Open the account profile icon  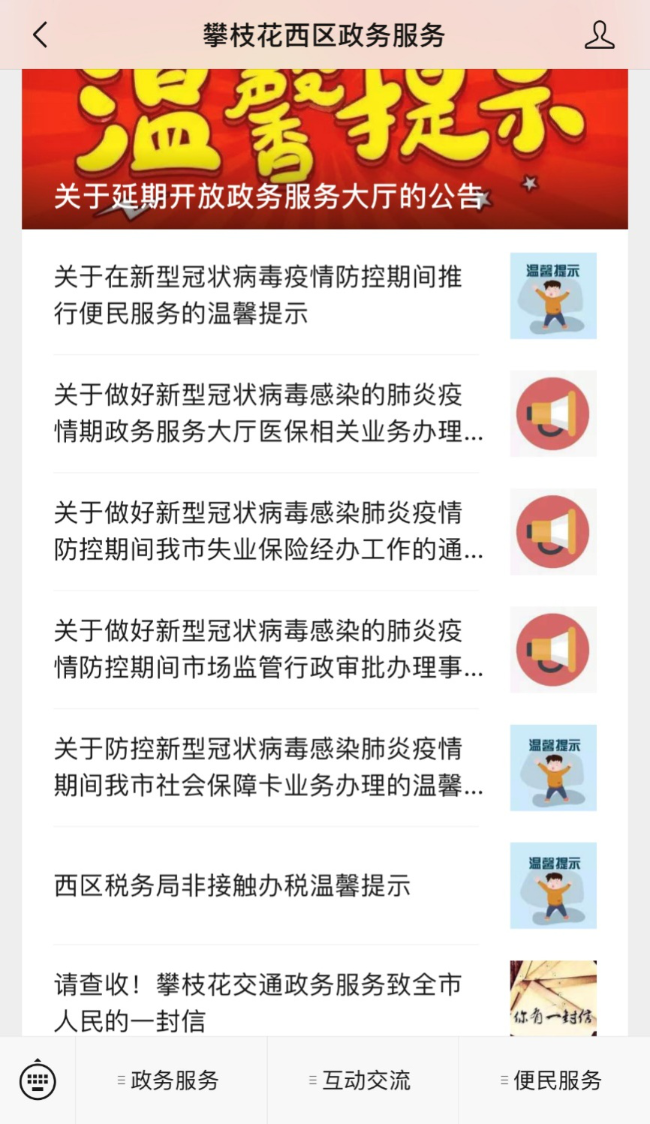click(x=599, y=34)
